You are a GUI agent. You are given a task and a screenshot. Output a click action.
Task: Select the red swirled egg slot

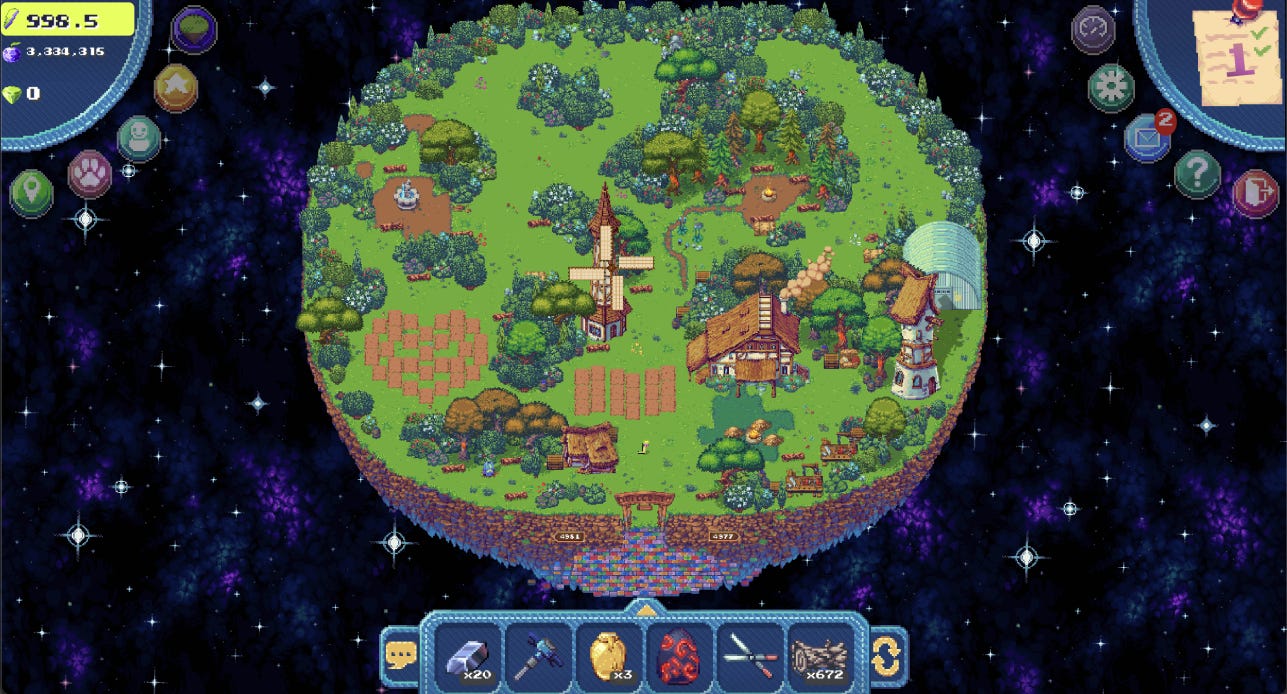(x=679, y=656)
